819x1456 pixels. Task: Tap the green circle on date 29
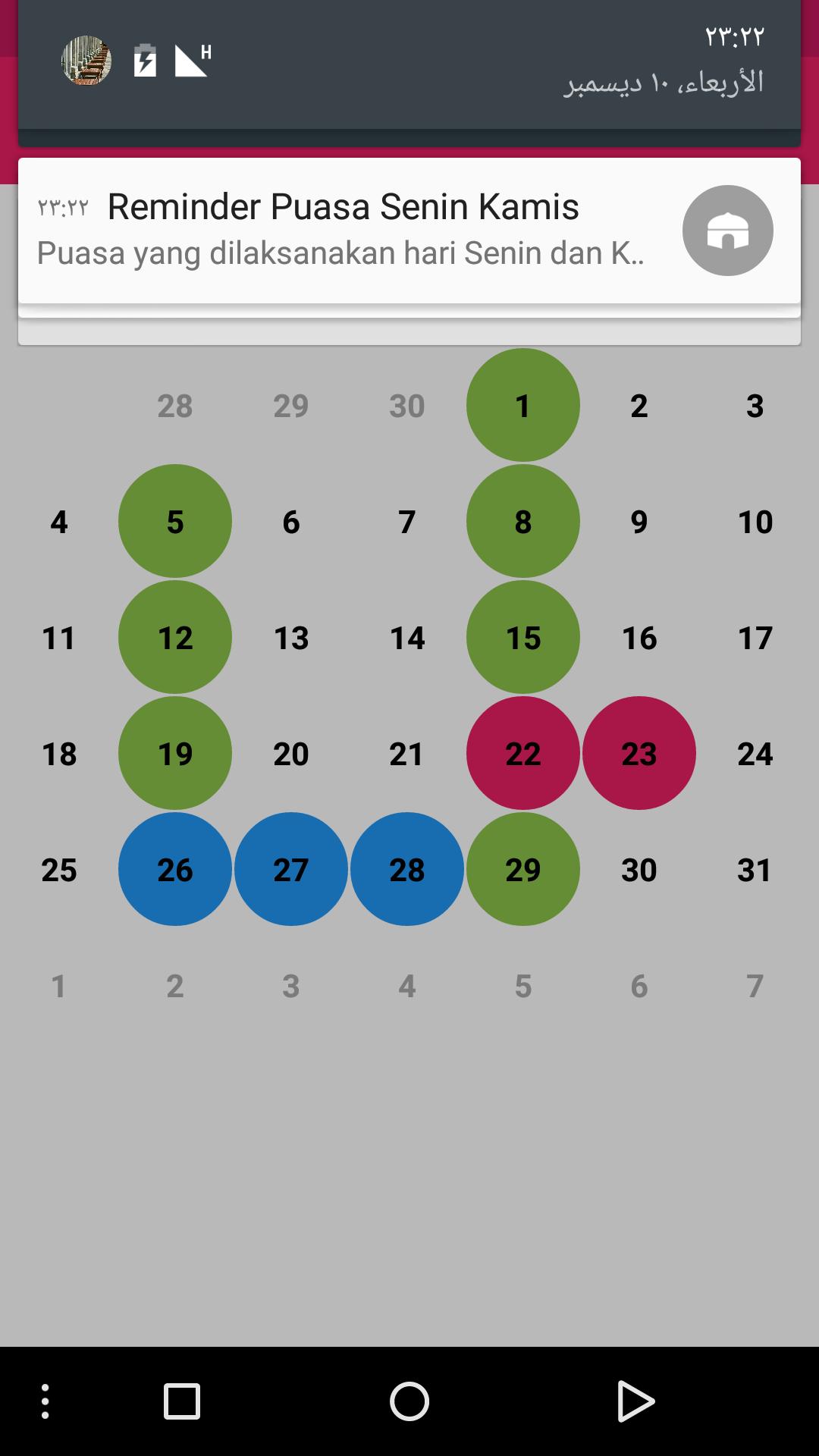[x=522, y=870]
